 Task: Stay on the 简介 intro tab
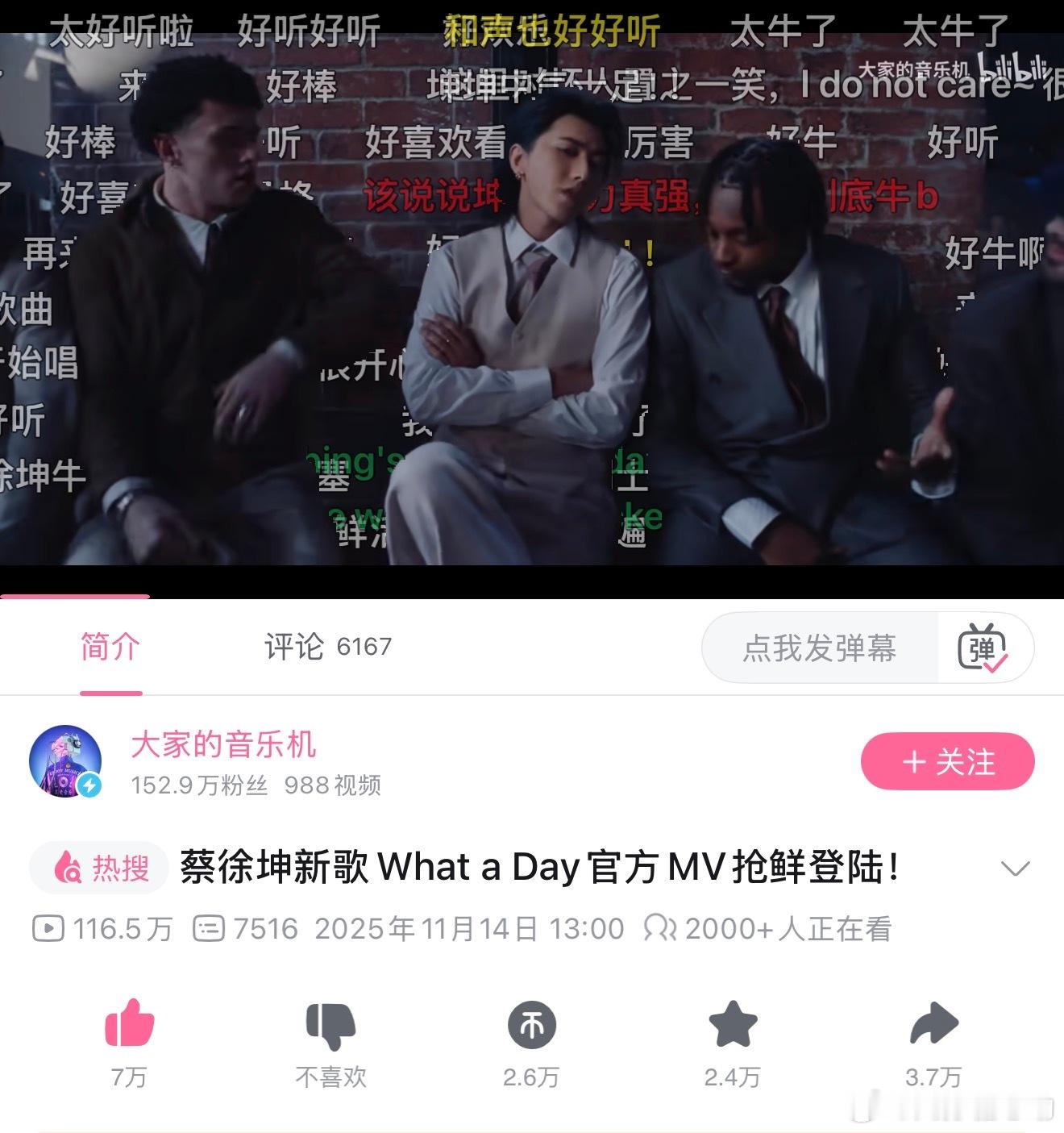[110, 648]
